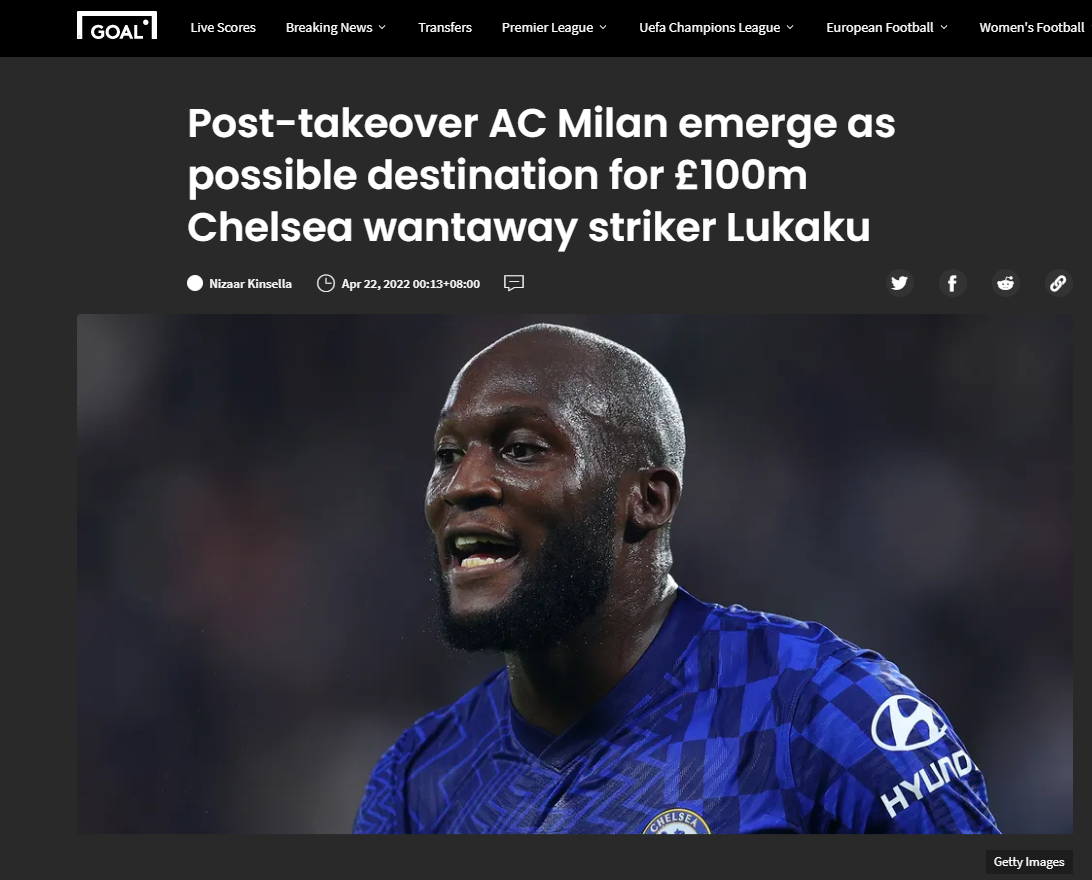Share the article on Facebook
1092x880 pixels.
(x=952, y=284)
